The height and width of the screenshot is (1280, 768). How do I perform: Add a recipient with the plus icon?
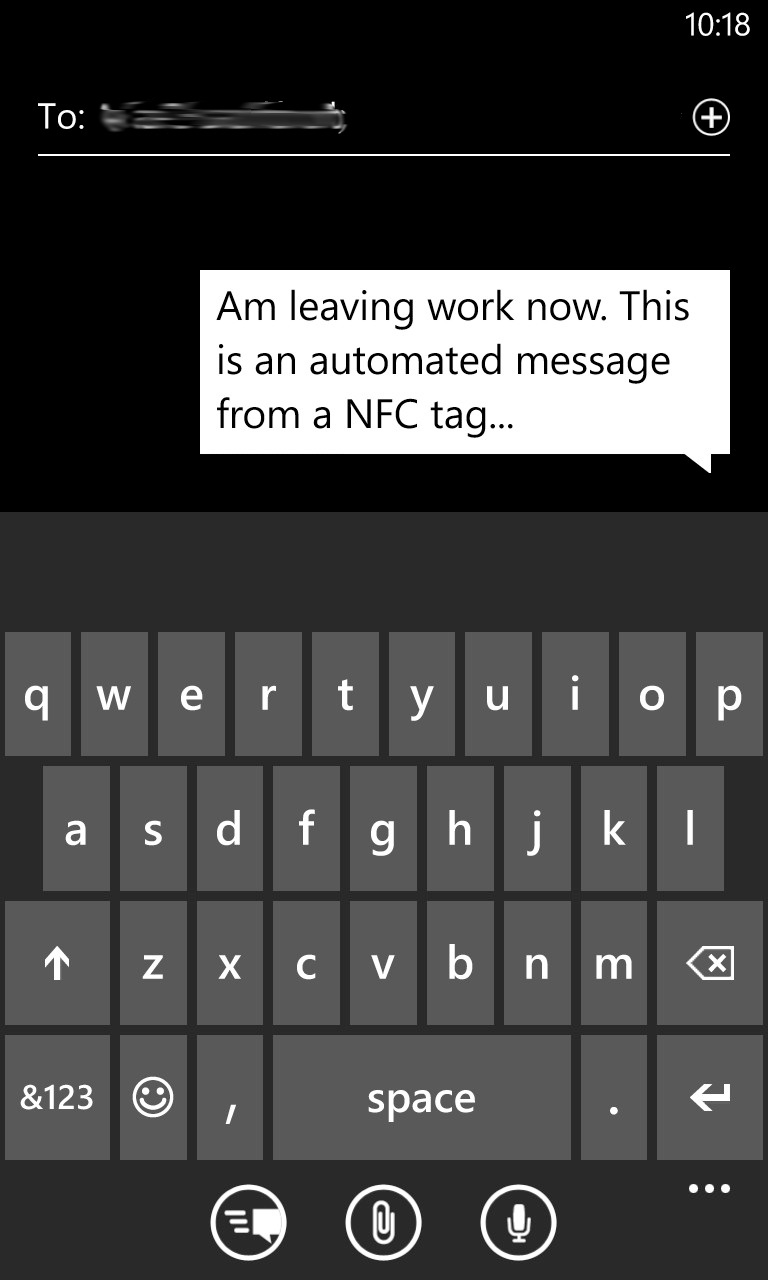point(711,118)
